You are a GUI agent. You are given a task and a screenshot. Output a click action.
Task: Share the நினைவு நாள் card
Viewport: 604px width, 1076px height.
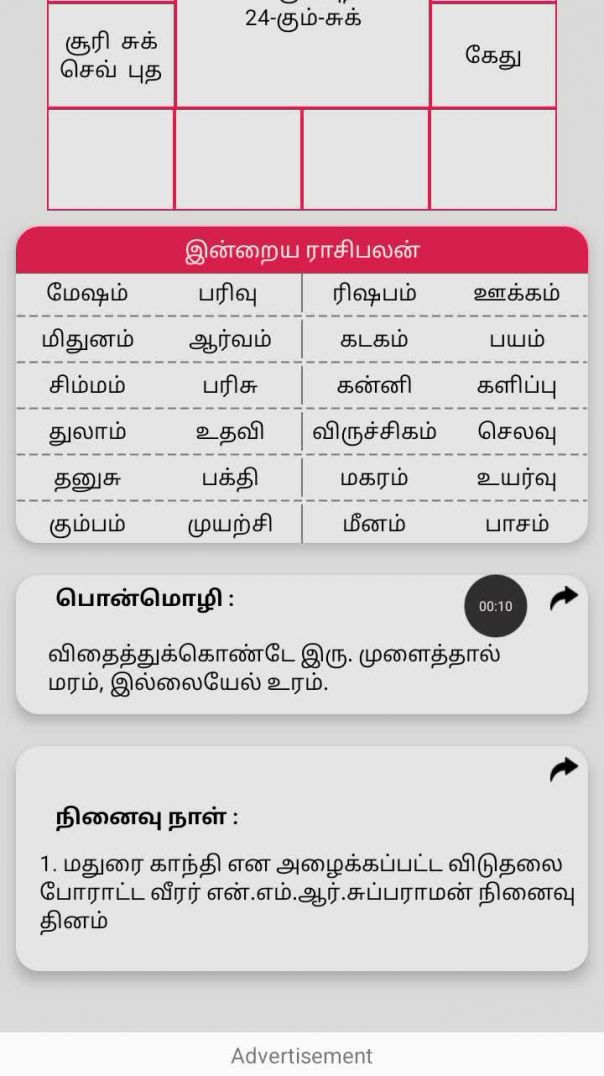click(x=564, y=769)
